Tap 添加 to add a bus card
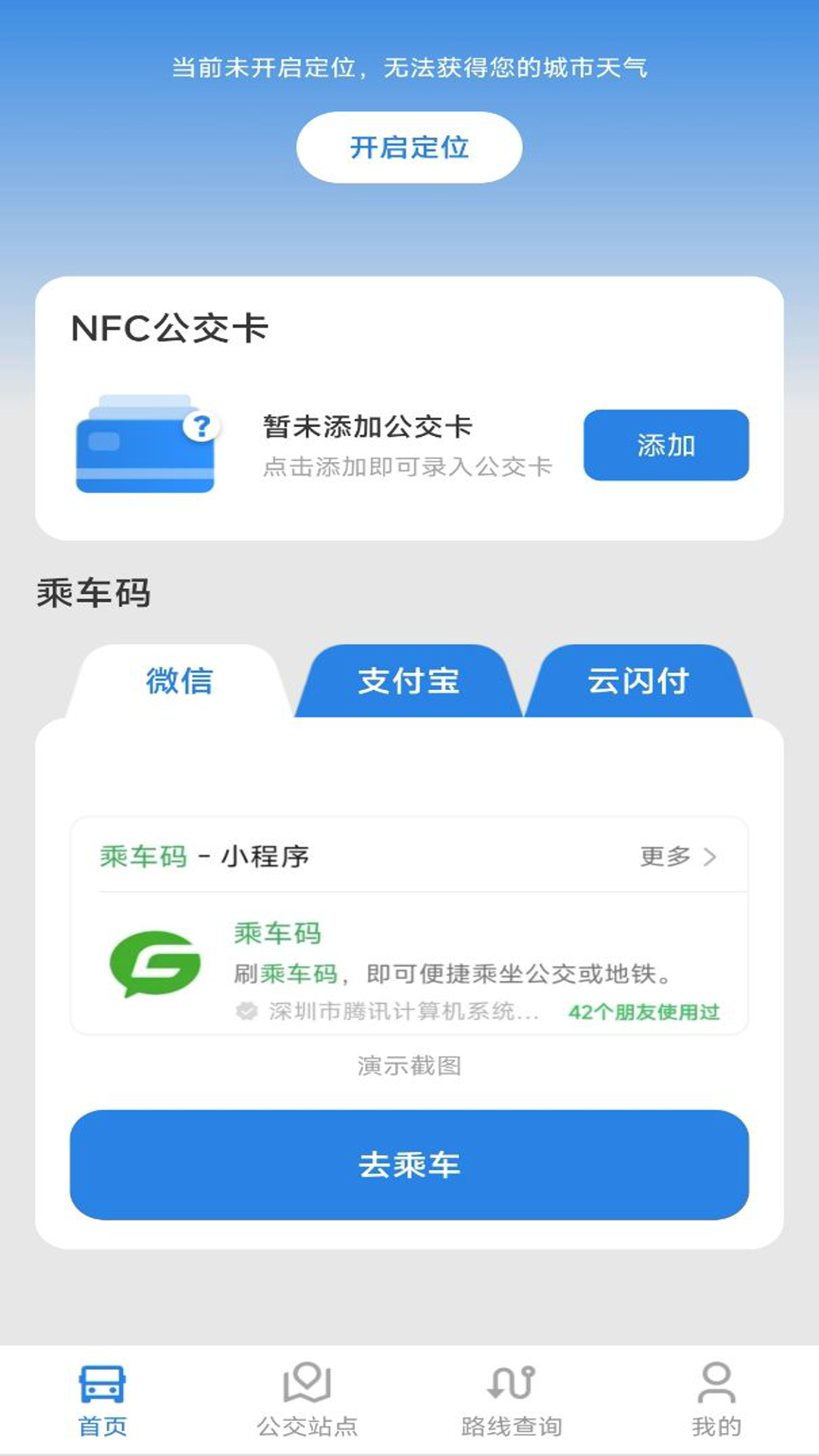Viewport: 819px width, 1456px height. 666,447
